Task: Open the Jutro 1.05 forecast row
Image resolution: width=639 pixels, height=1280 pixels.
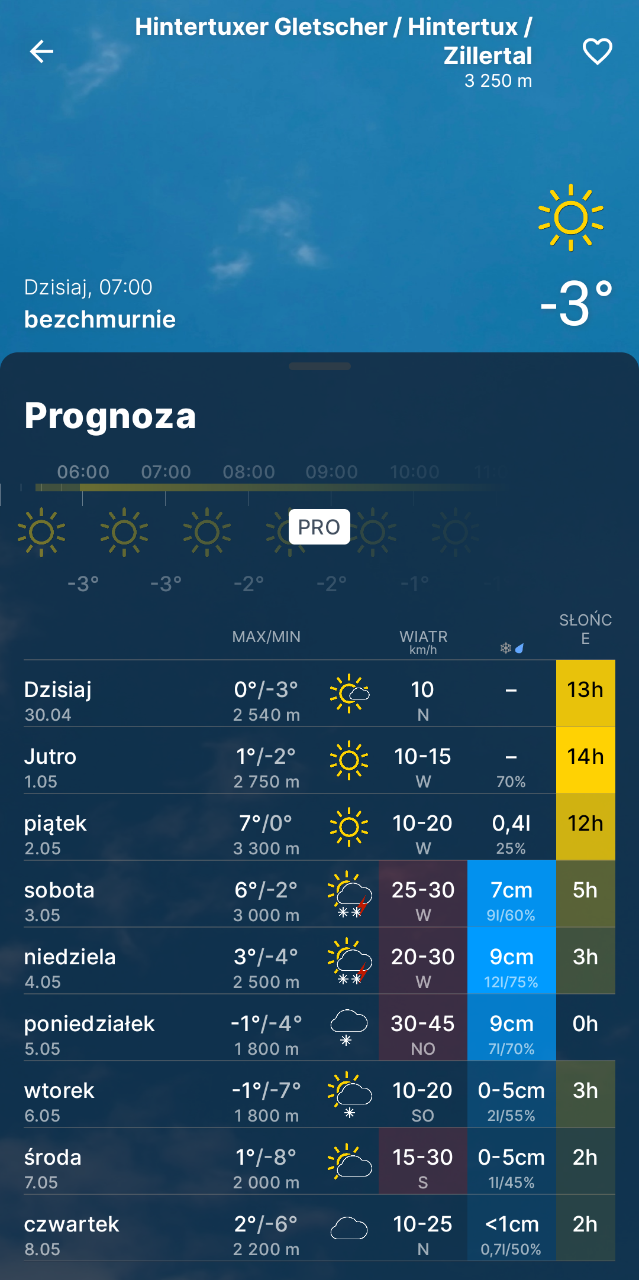Action: (x=319, y=760)
